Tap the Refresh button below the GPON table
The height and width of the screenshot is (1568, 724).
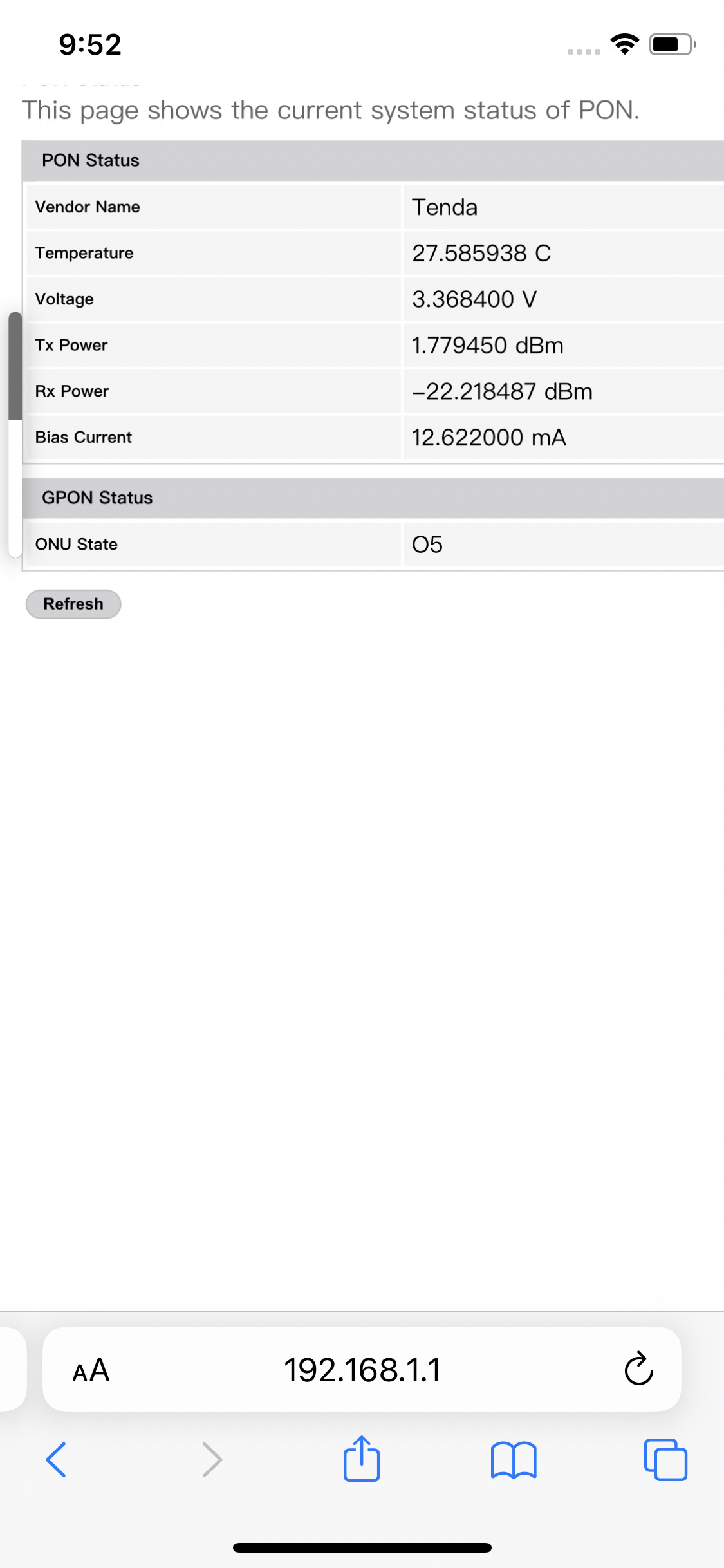(x=73, y=604)
